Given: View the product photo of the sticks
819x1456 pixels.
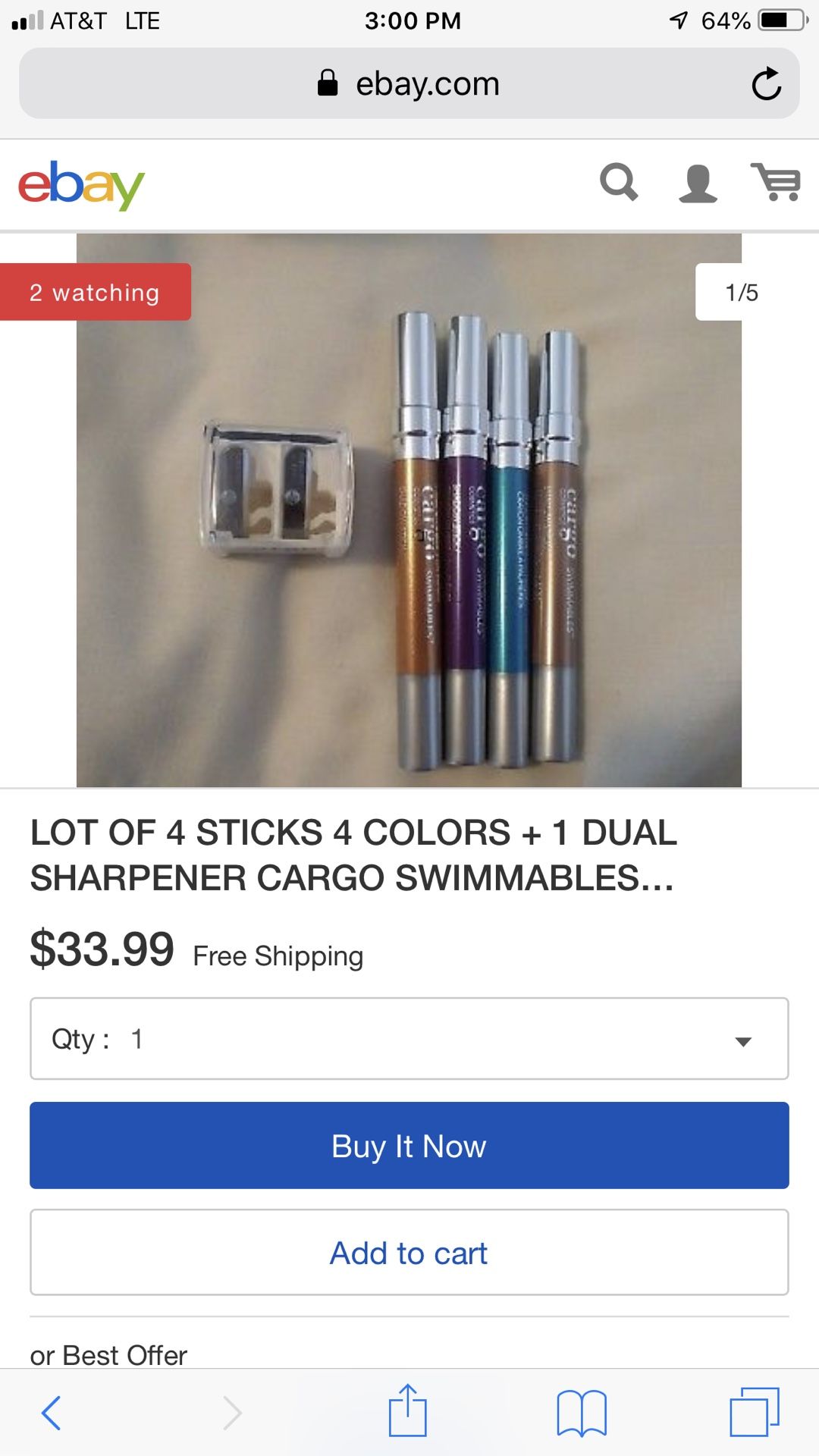Looking at the screenshot, I should click(409, 508).
